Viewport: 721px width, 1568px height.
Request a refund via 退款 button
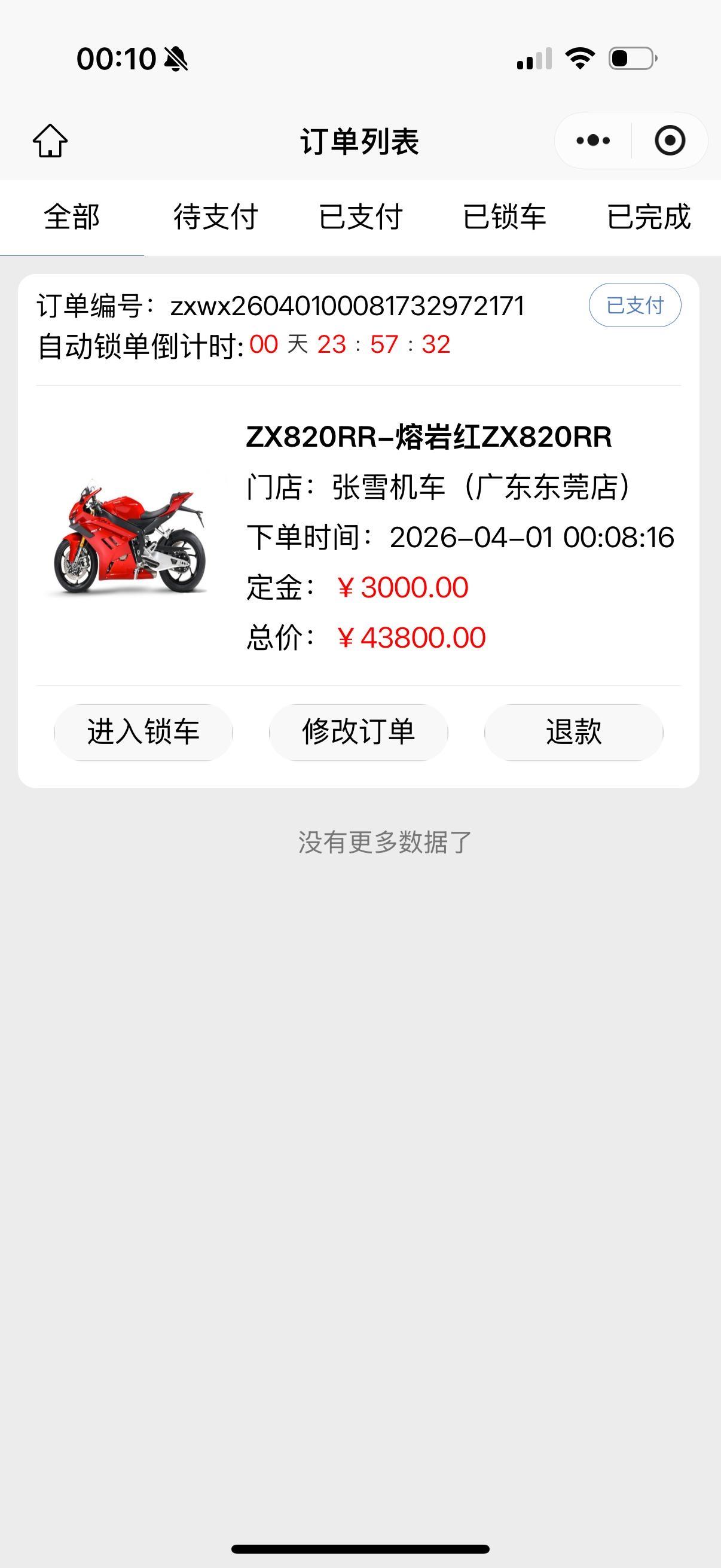click(x=573, y=732)
